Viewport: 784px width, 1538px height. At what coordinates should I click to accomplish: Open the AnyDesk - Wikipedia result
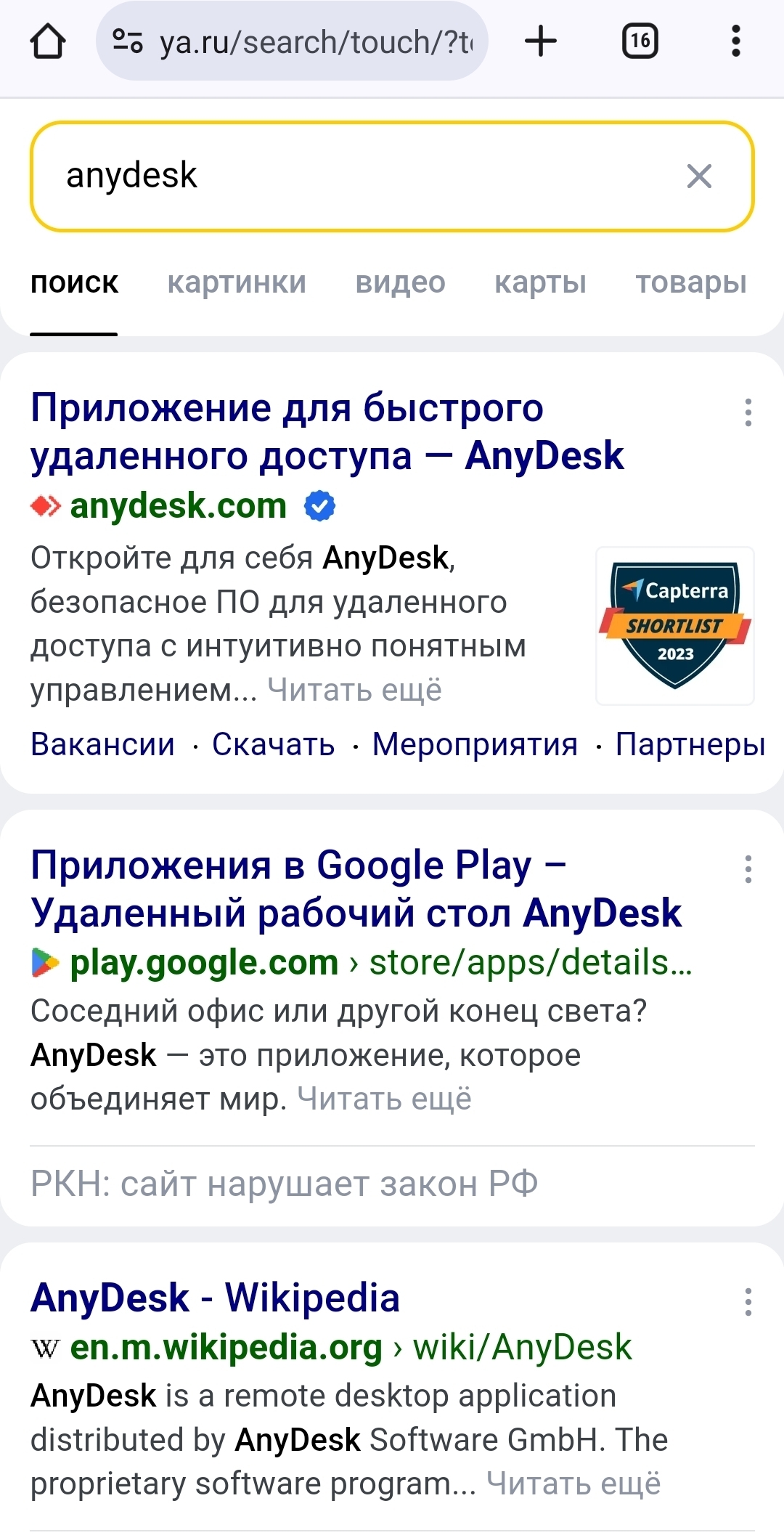pos(215,1298)
